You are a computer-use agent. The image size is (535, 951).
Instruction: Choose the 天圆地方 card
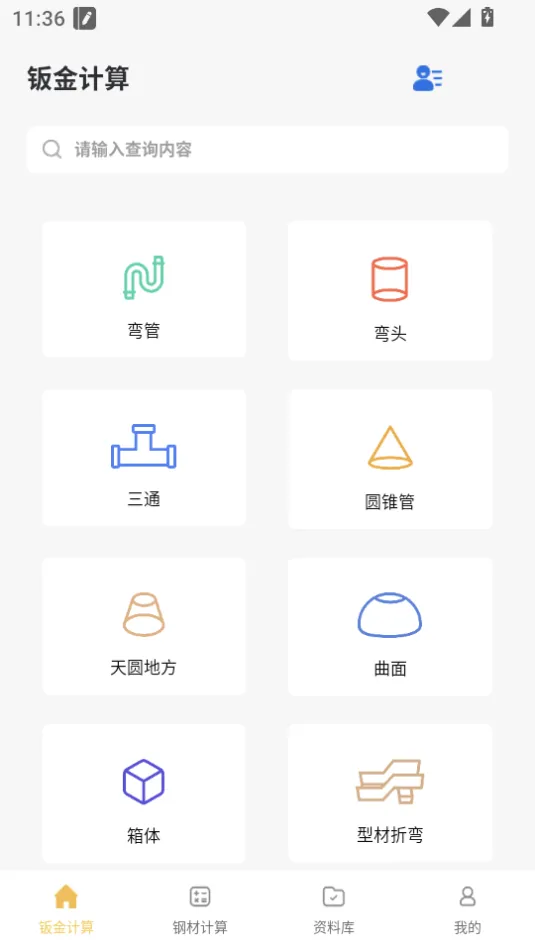[144, 626]
